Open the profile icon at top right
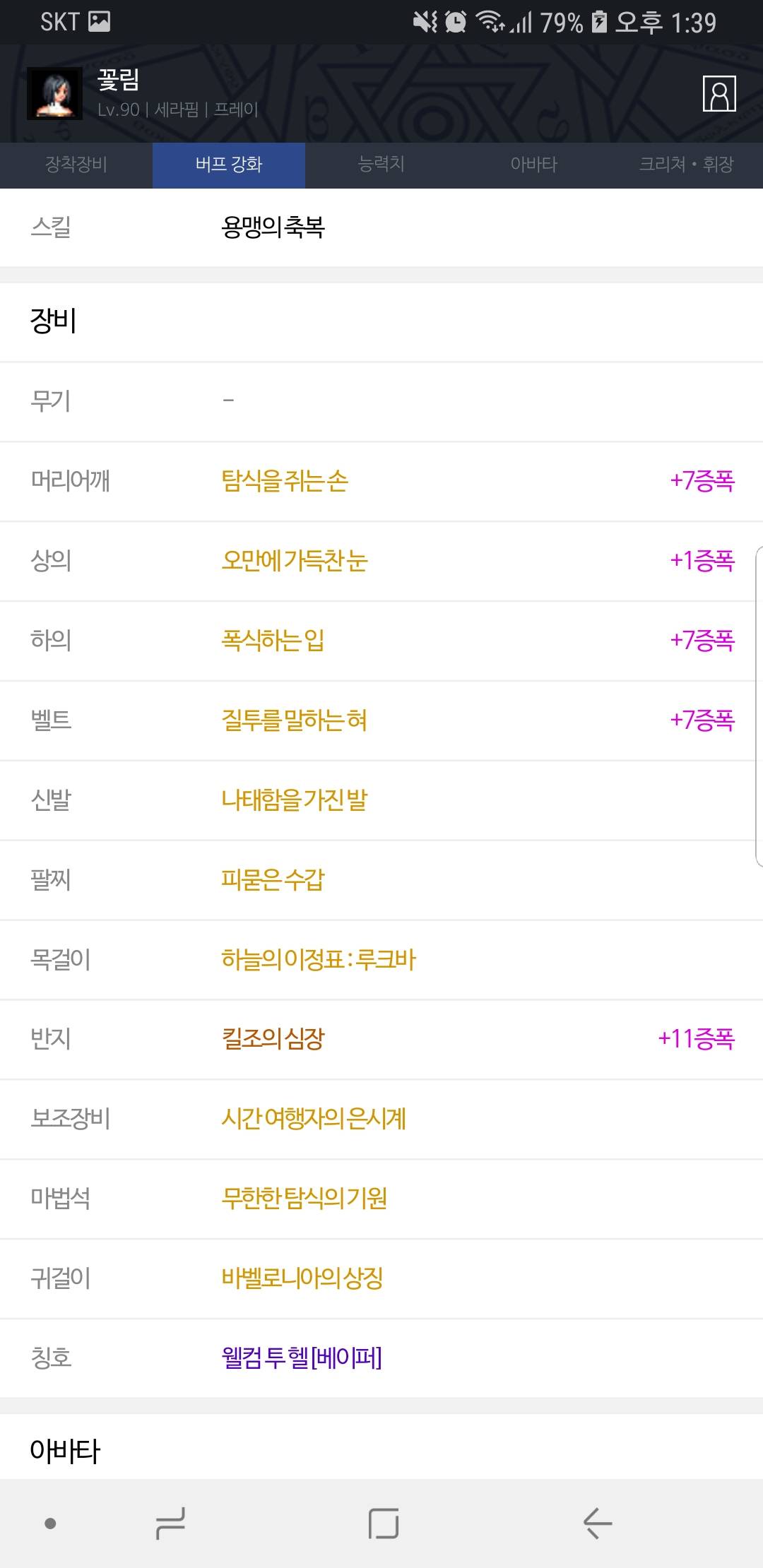This screenshot has width=763, height=1568. point(719,93)
